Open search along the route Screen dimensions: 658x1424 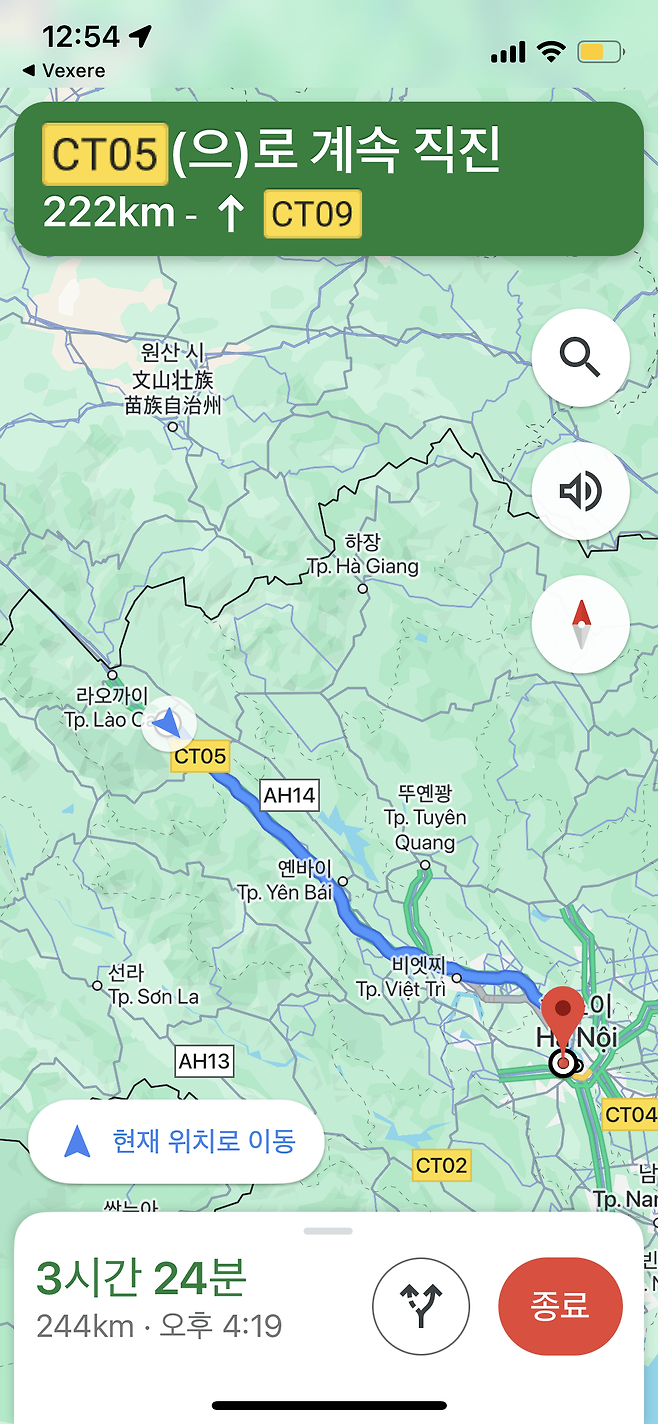(x=580, y=357)
